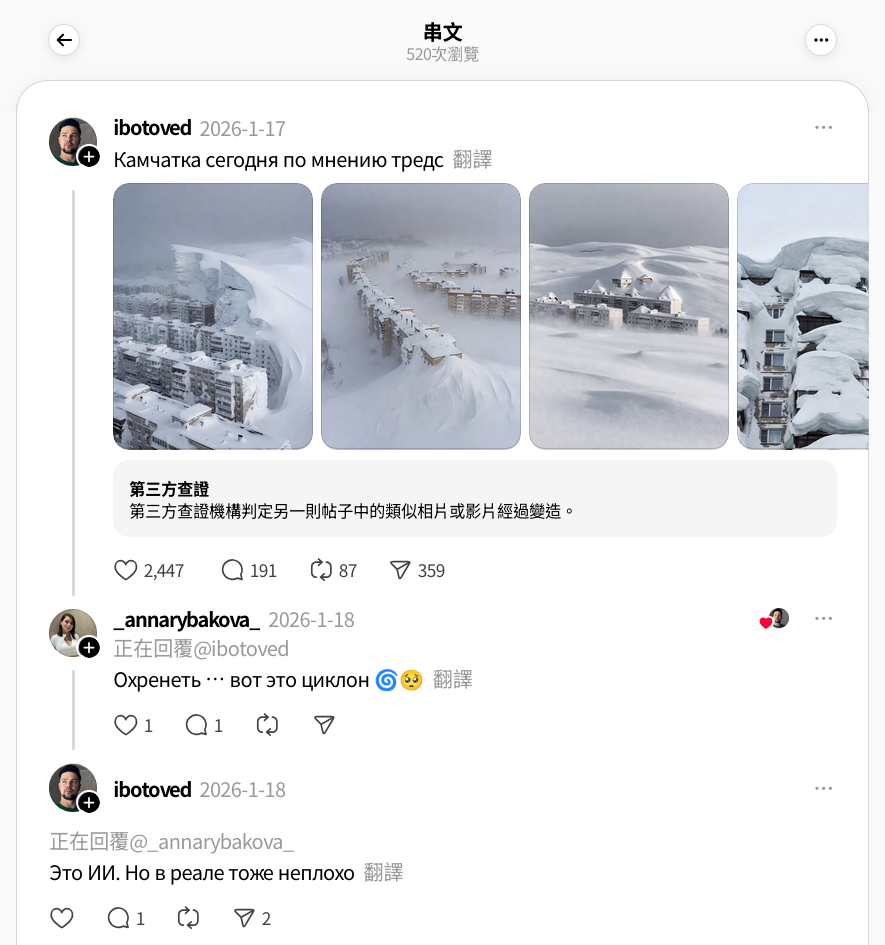Viewport: 885px width, 945px height.
Task: Translate the Это ИИ reply
Action: click(383, 873)
